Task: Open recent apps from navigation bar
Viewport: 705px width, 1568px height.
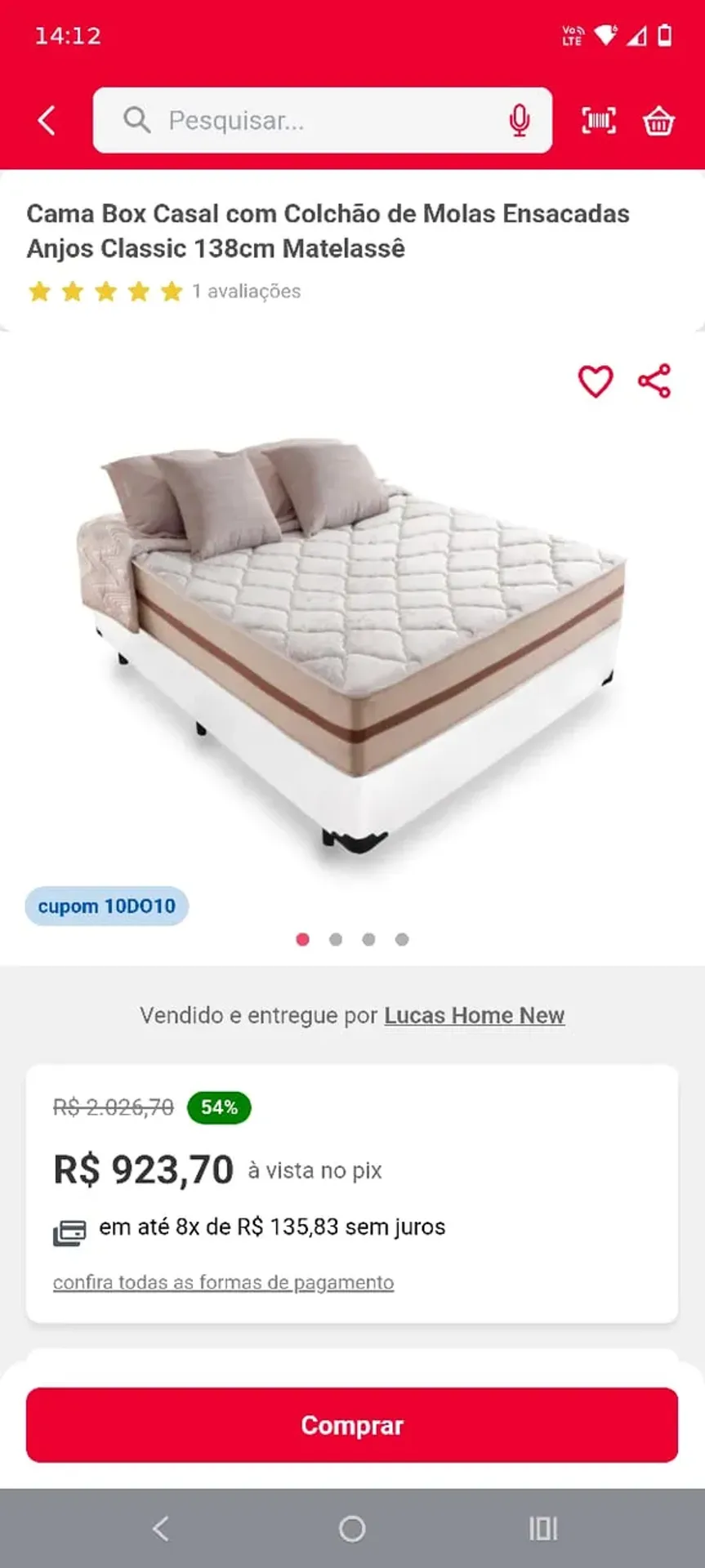Action: (543, 1529)
